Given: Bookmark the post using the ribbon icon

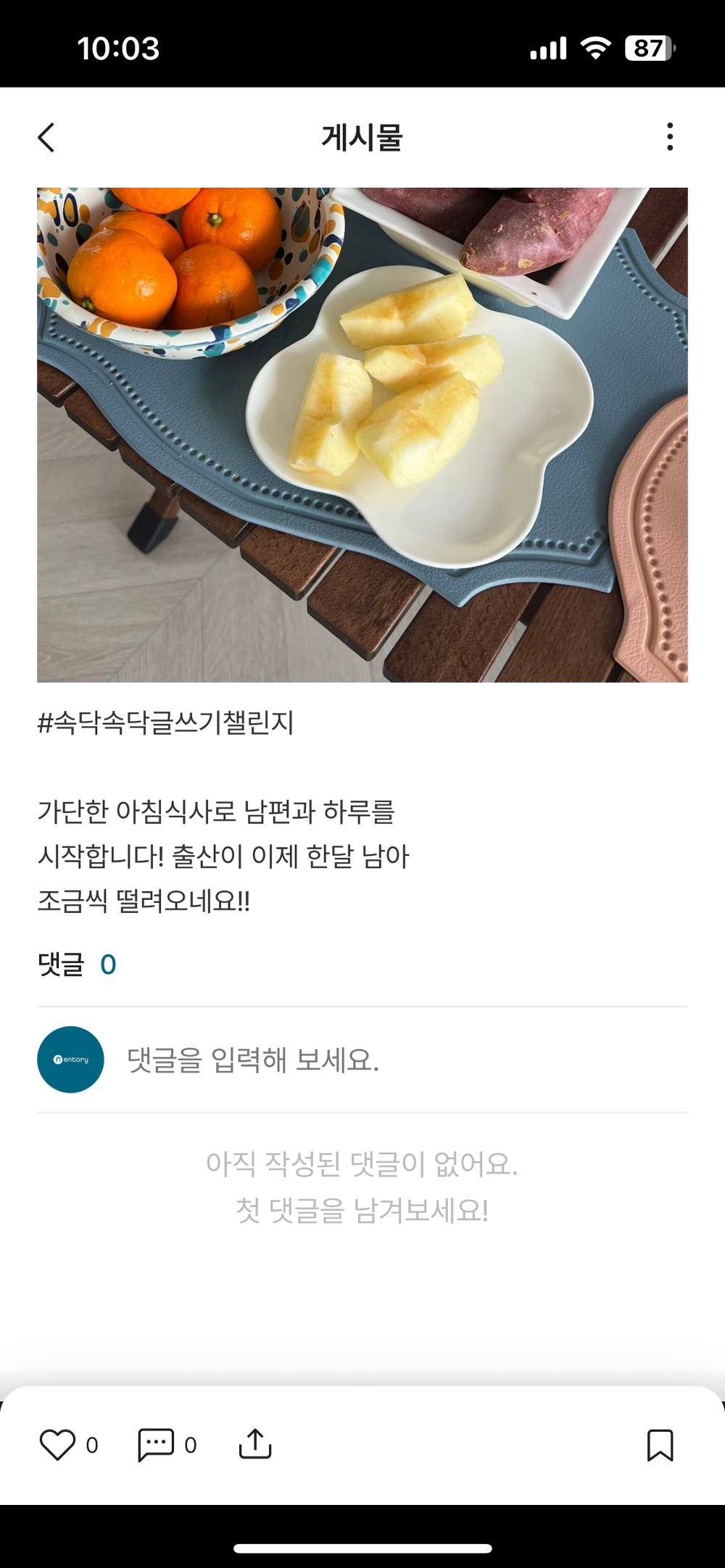Looking at the screenshot, I should (660, 1444).
